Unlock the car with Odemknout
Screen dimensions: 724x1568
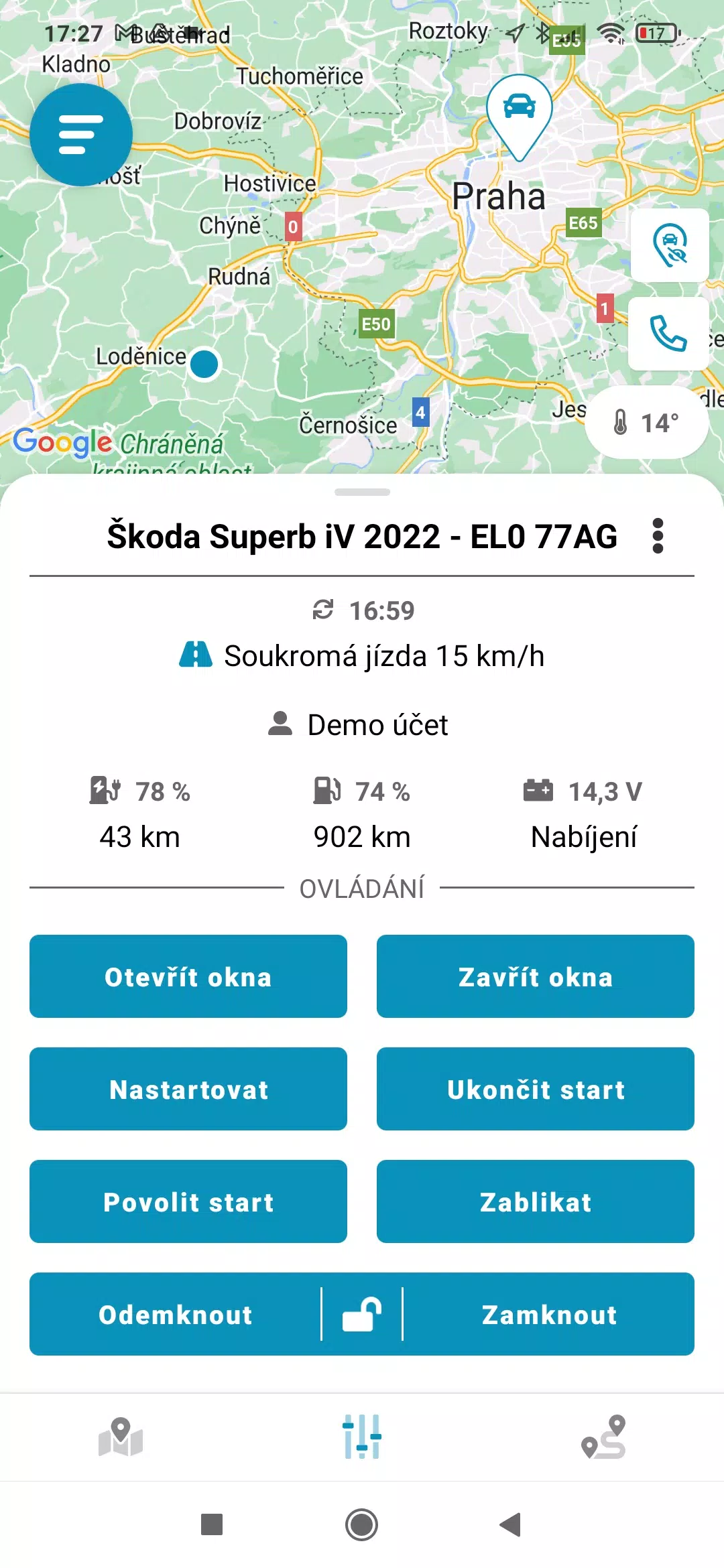click(x=176, y=1314)
